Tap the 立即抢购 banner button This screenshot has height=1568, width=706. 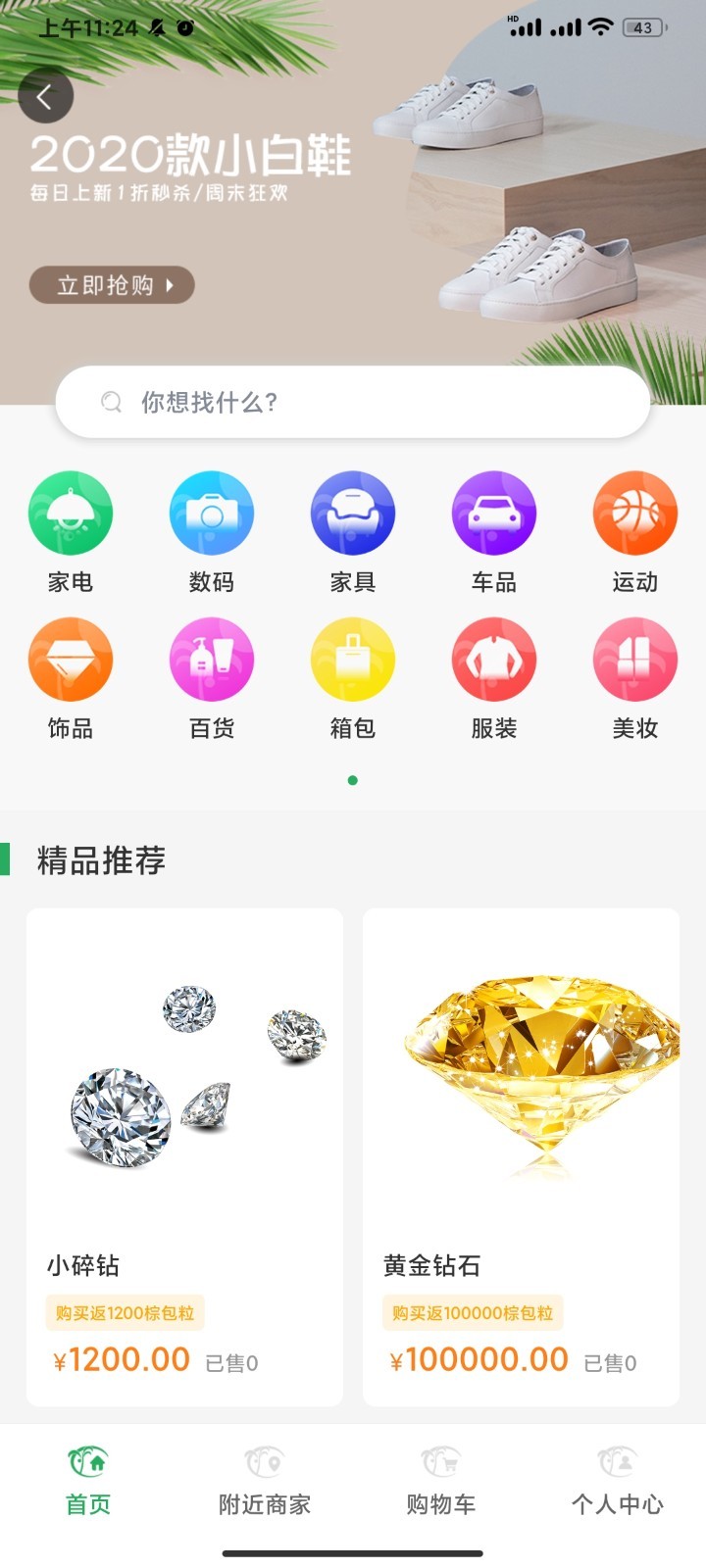112,285
